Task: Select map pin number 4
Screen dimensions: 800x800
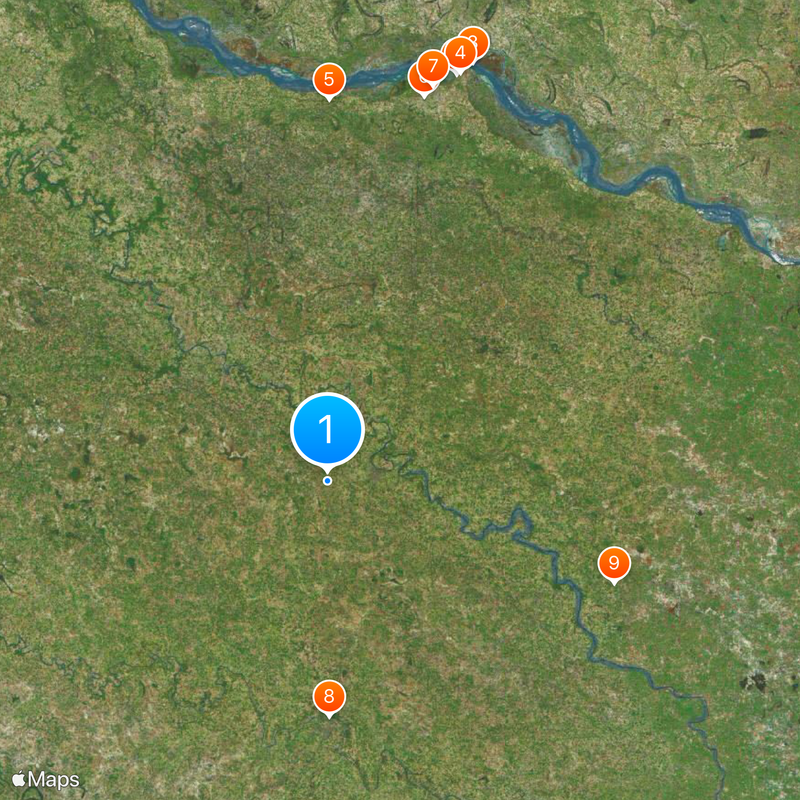Action: point(460,53)
